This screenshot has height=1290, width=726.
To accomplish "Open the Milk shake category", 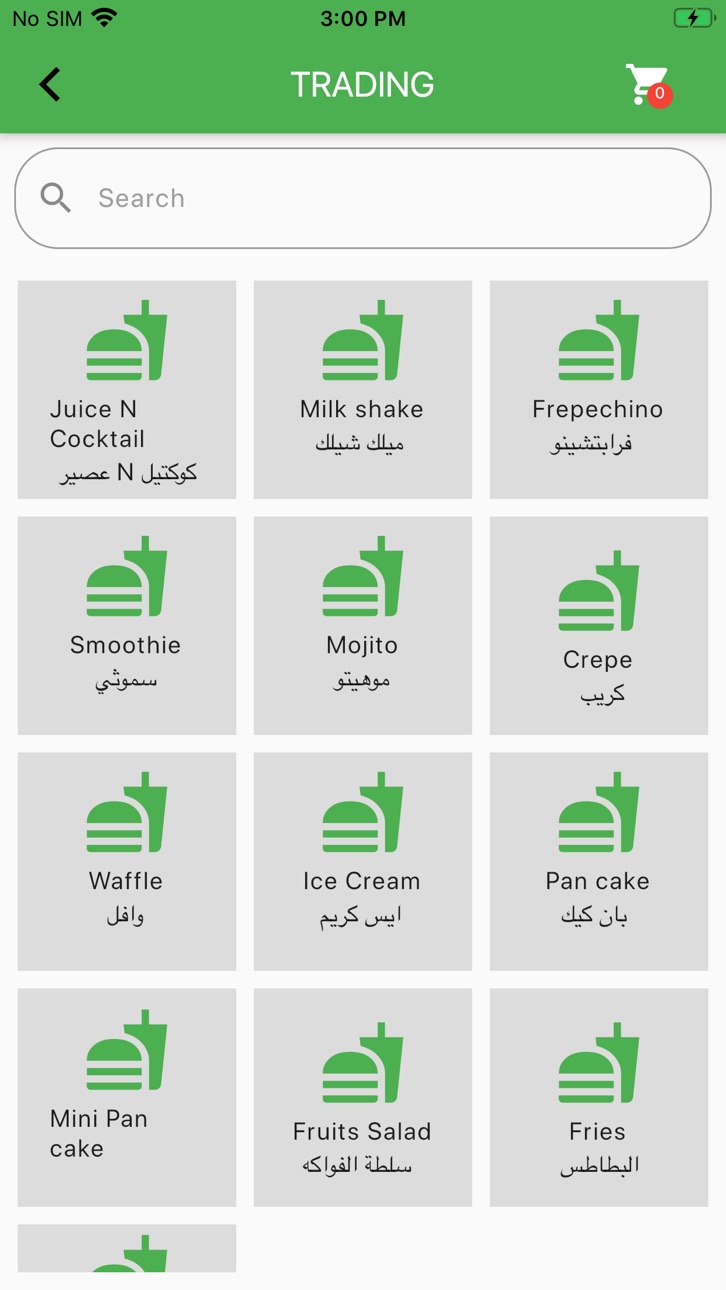I will pos(363,390).
